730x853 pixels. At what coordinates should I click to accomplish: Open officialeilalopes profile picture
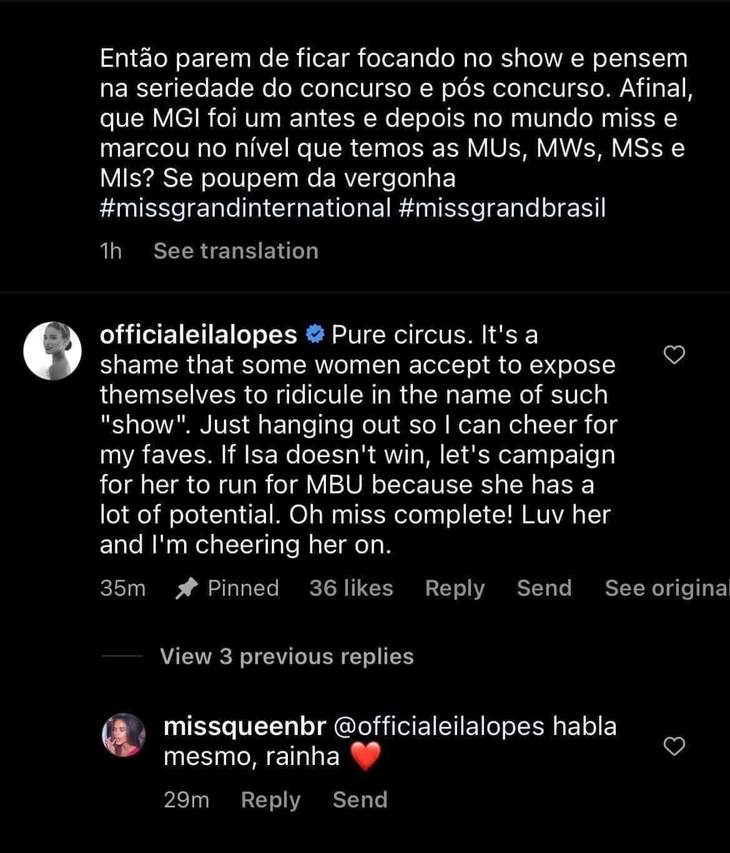52,351
